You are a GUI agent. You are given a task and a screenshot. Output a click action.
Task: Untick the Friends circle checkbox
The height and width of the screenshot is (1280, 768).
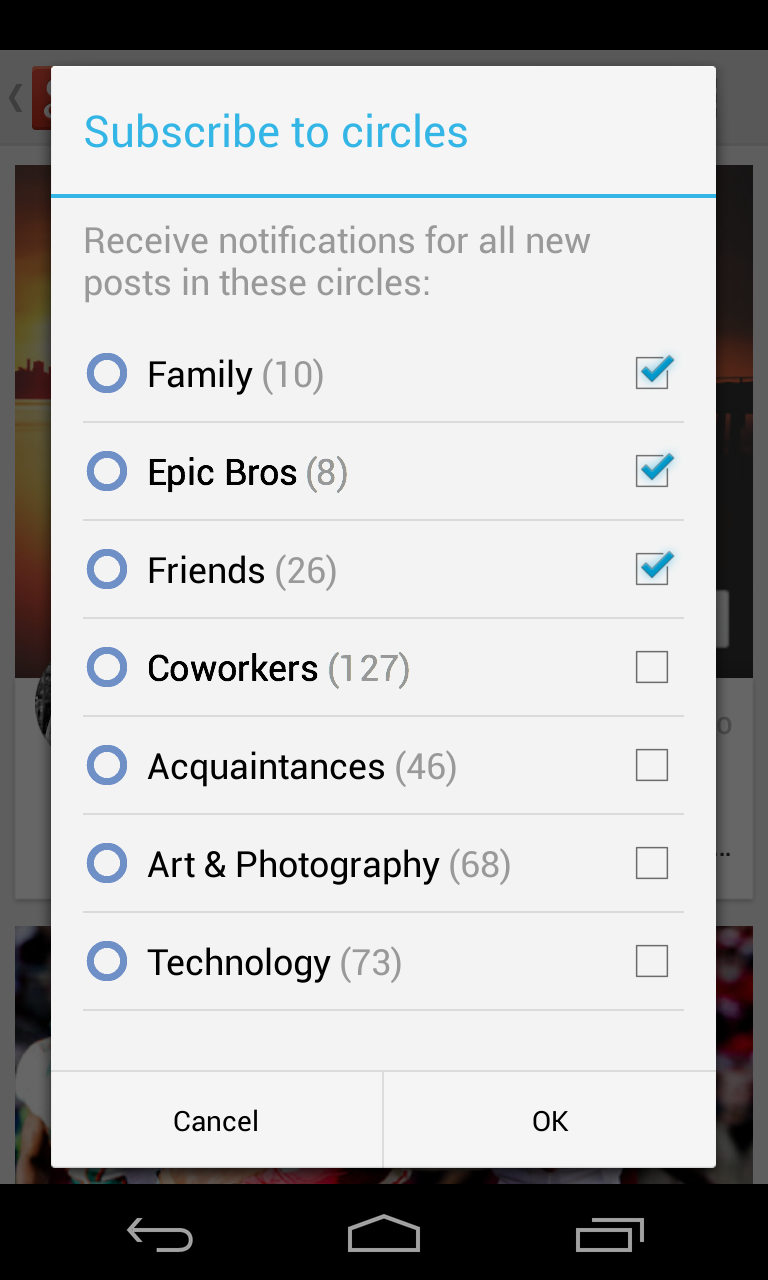652,569
